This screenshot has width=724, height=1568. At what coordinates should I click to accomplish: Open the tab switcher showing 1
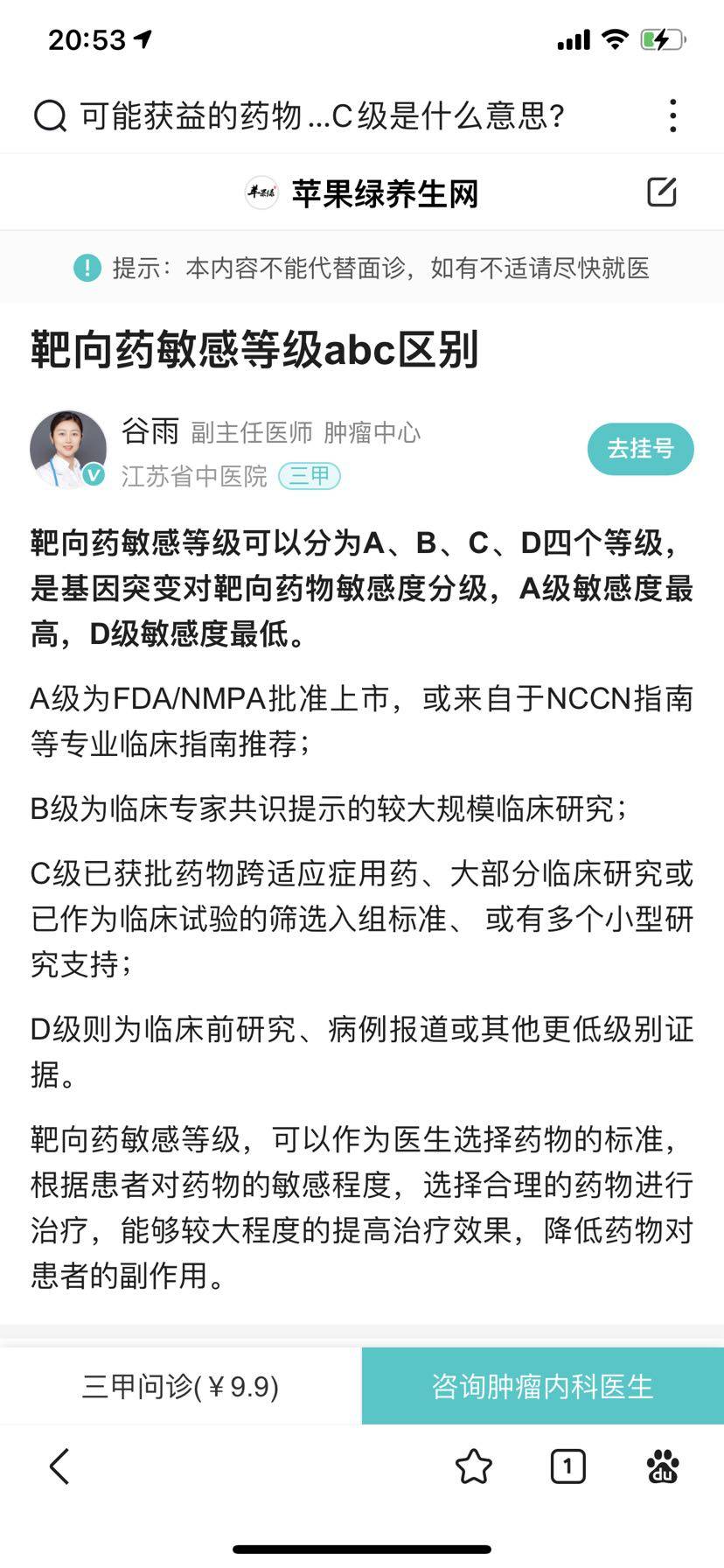click(x=567, y=1466)
